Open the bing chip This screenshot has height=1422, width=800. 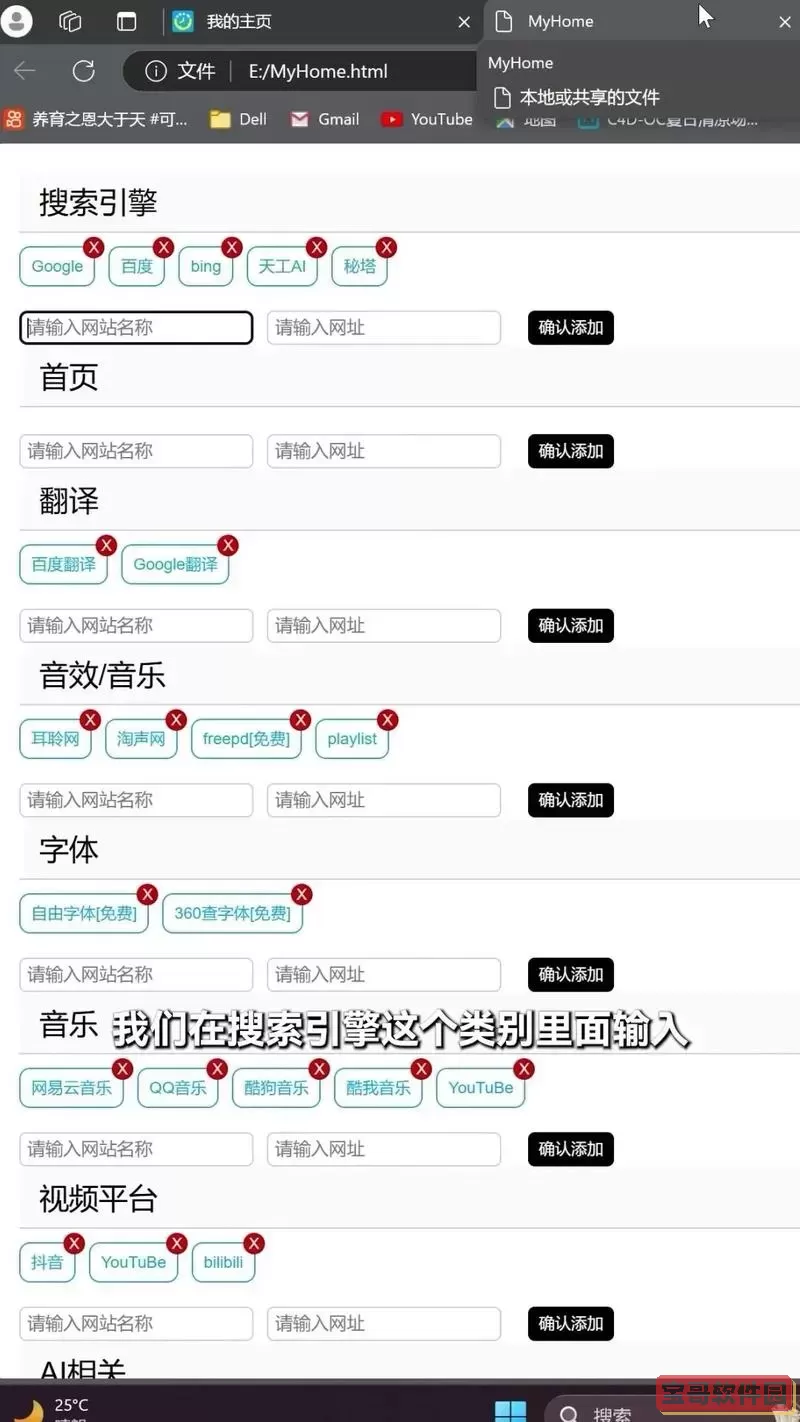pyautogui.click(x=205, y=266)
